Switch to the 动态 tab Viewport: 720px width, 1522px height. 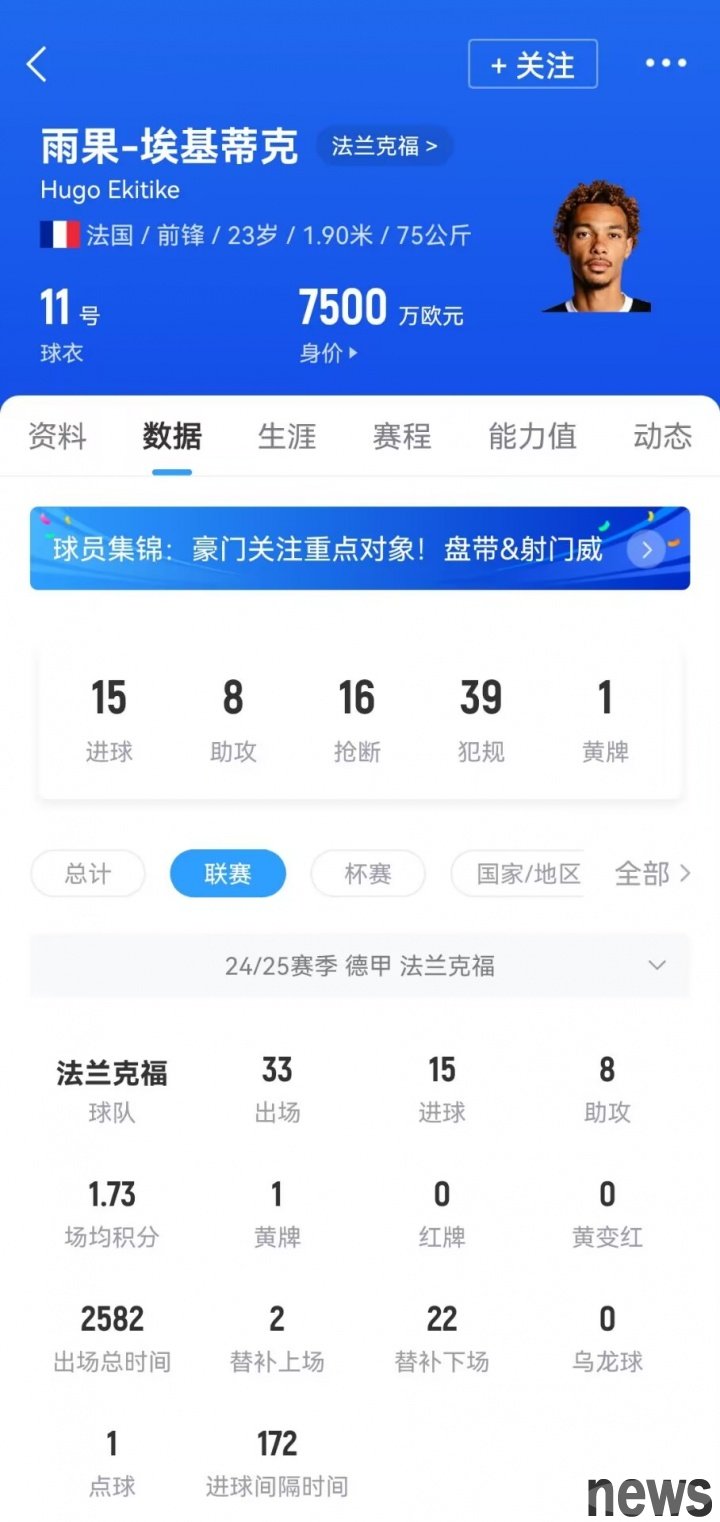coord(662,436)
